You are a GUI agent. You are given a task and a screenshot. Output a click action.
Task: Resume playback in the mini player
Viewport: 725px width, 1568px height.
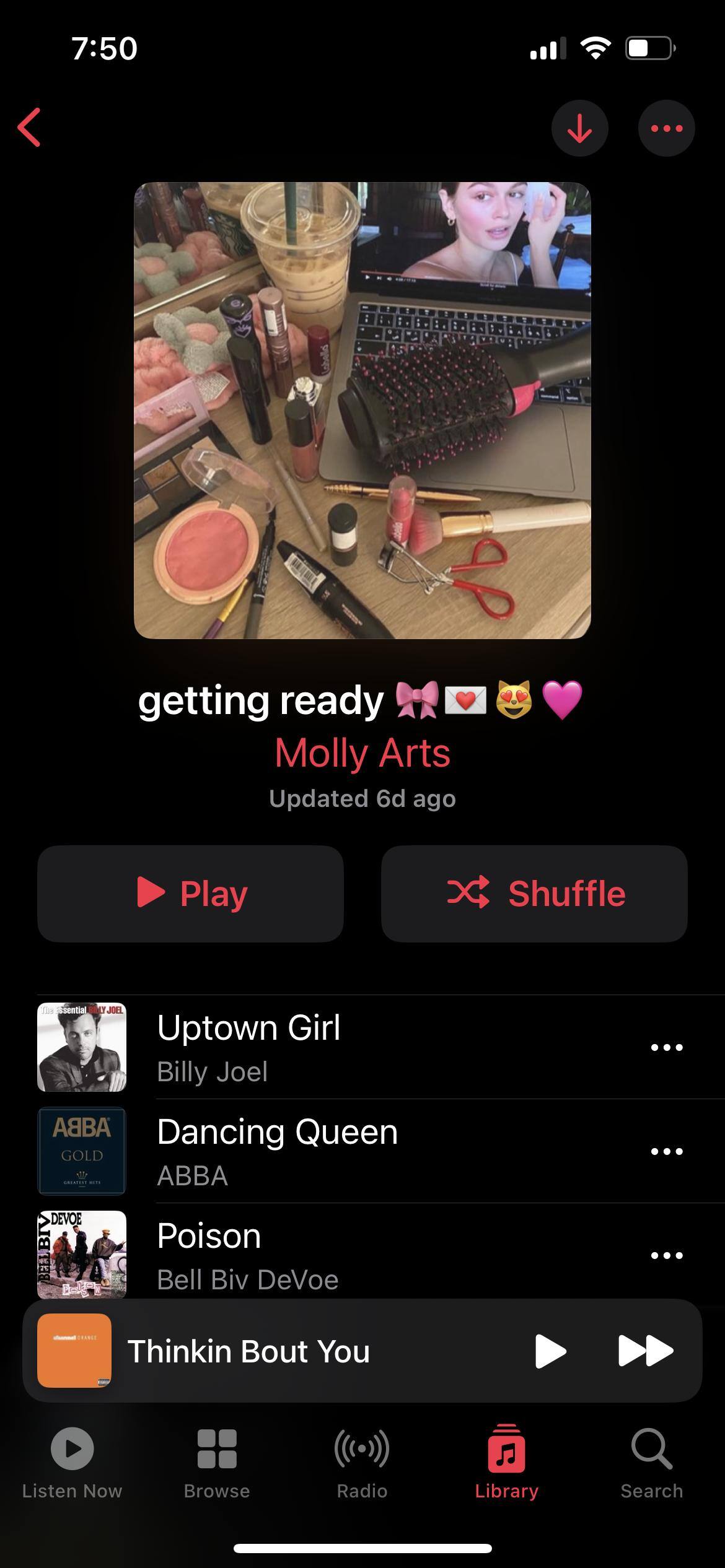click(x=550, y=1351)
